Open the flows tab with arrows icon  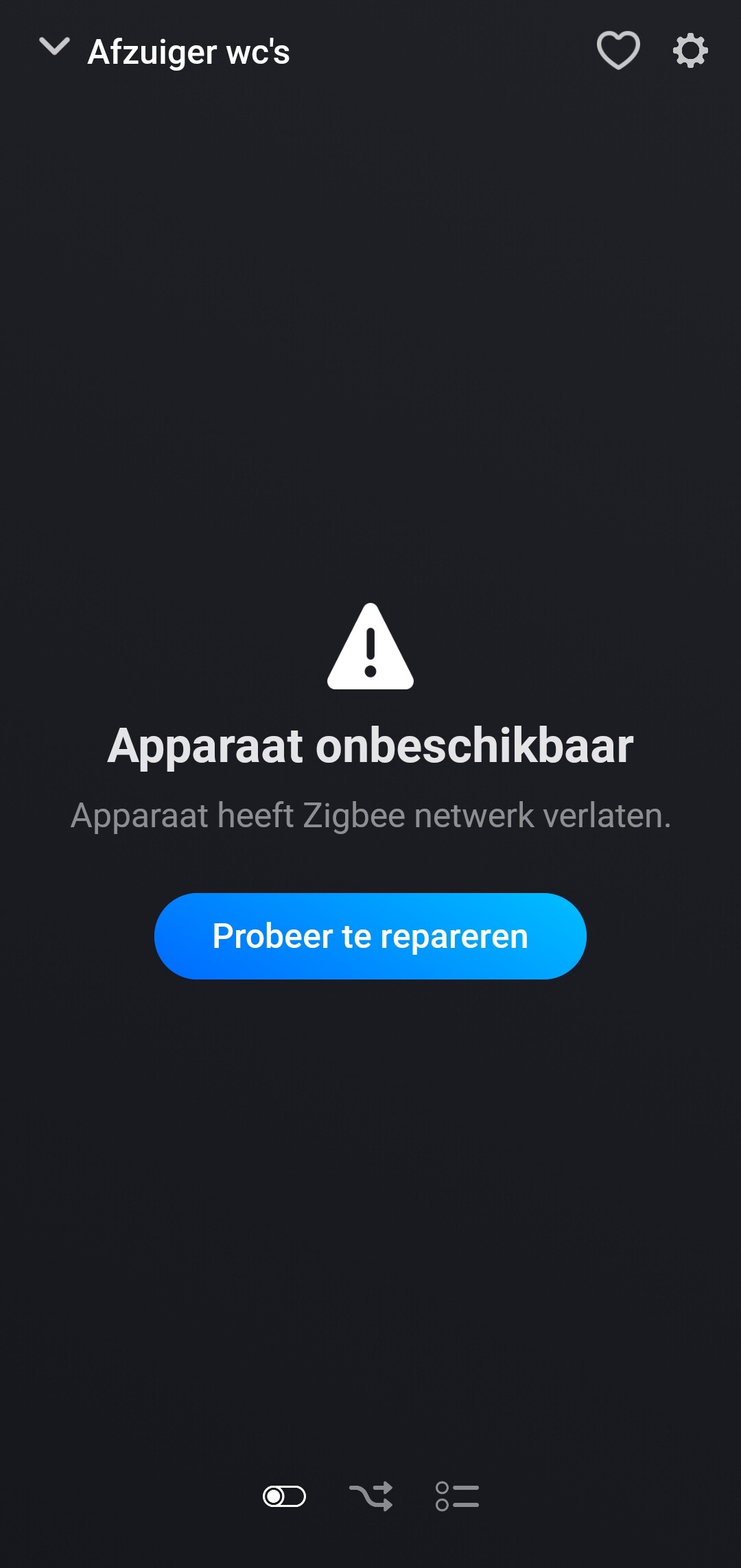coord(371,1496)
